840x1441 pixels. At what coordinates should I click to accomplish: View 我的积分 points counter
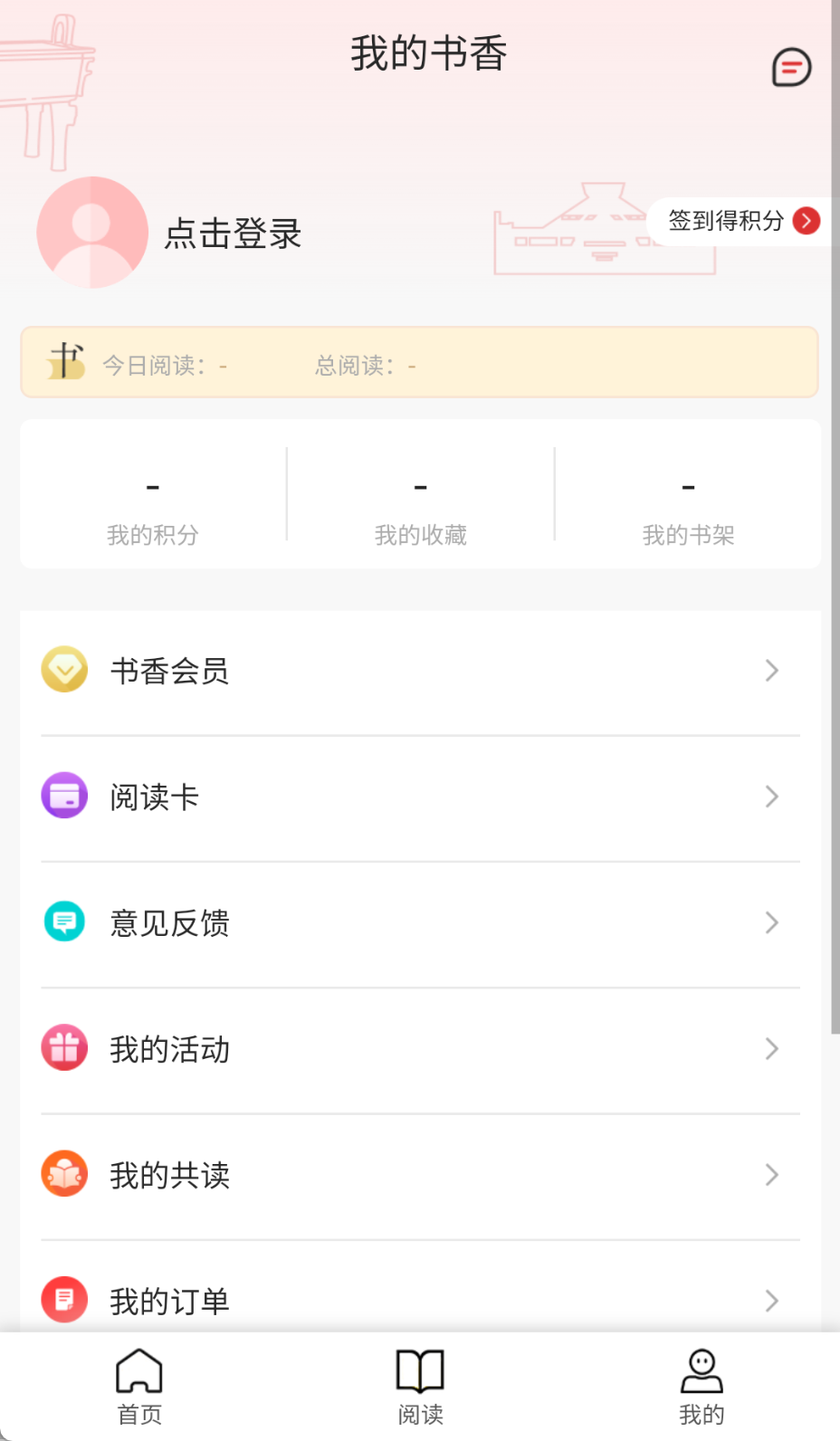tap(151, 507)
